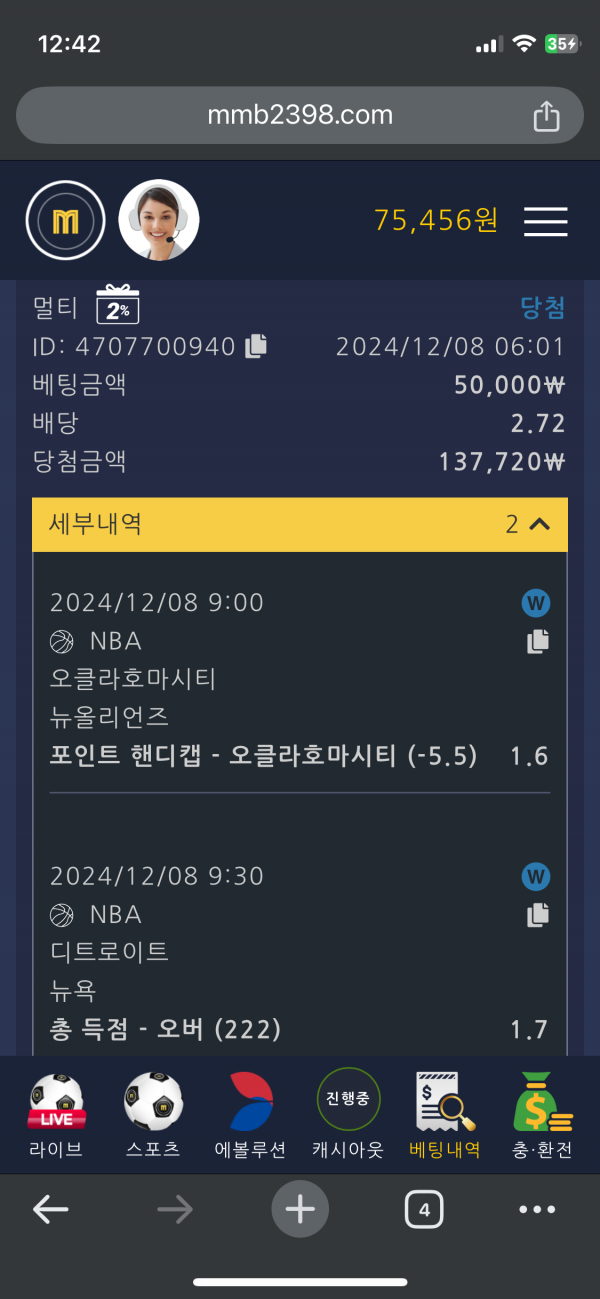
Task: Open customer support agent chat
Action: (x=159, y=220)
